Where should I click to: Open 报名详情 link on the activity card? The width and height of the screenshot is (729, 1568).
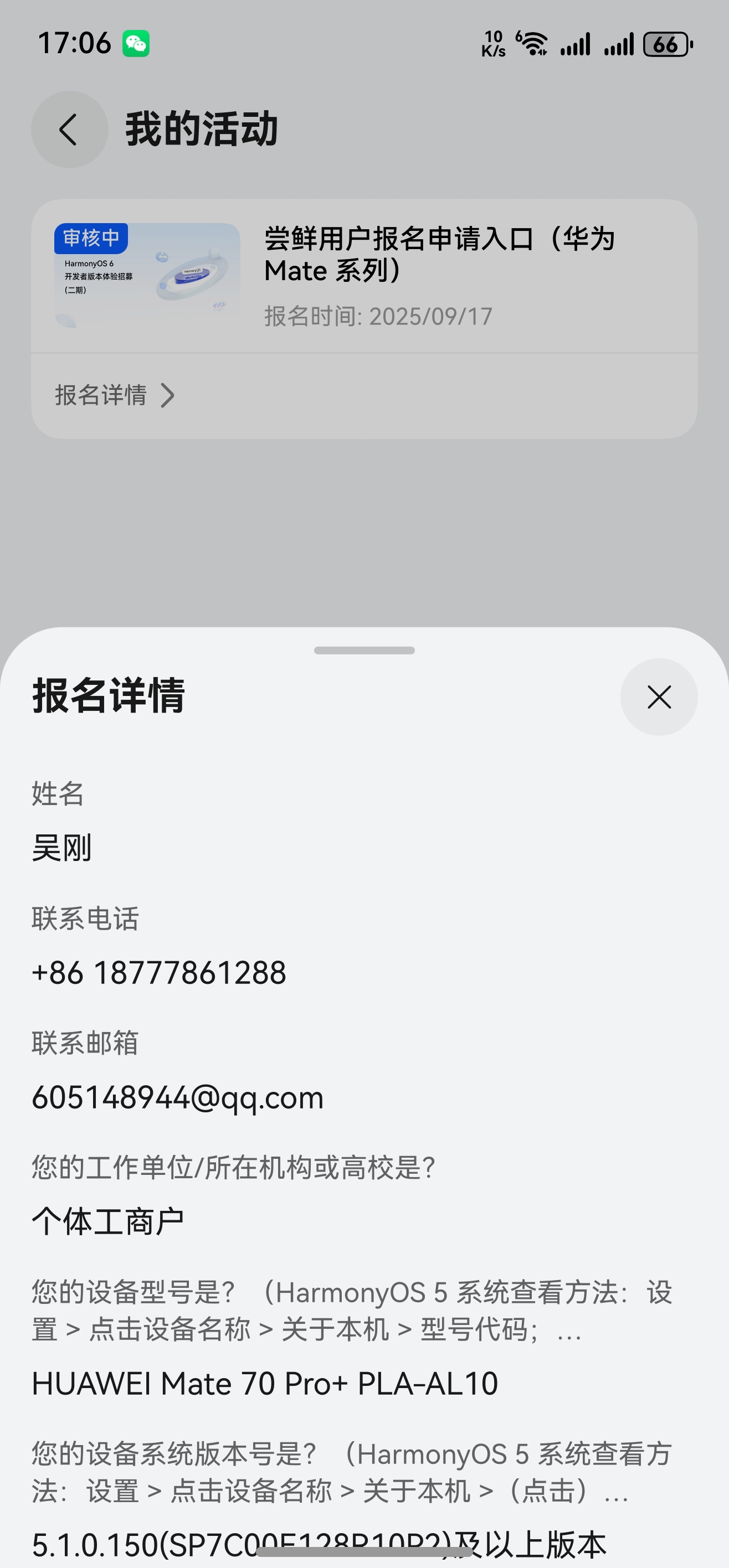pos(115,395)
